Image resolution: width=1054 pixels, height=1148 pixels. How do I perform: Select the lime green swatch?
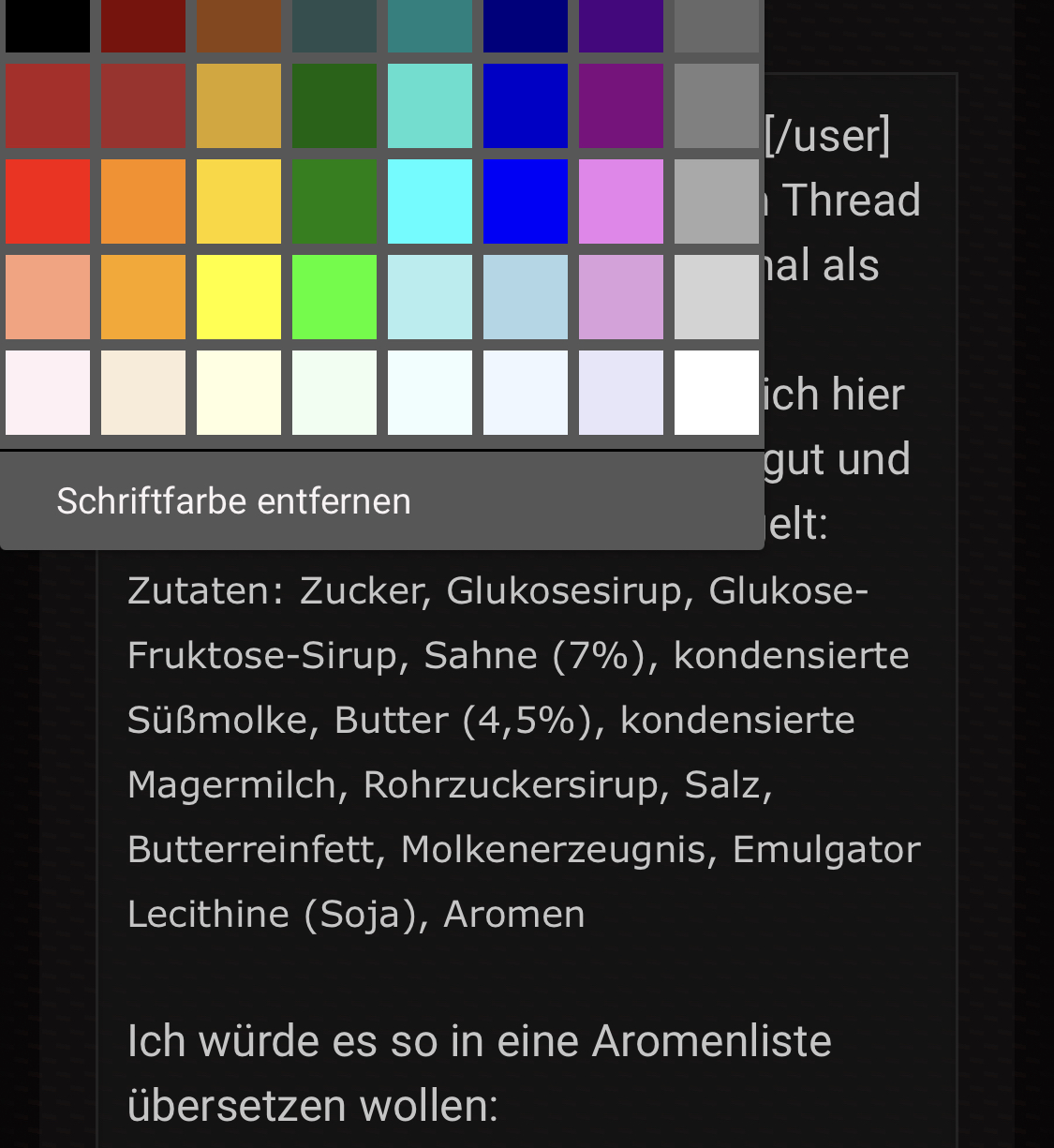click(334, 297)
